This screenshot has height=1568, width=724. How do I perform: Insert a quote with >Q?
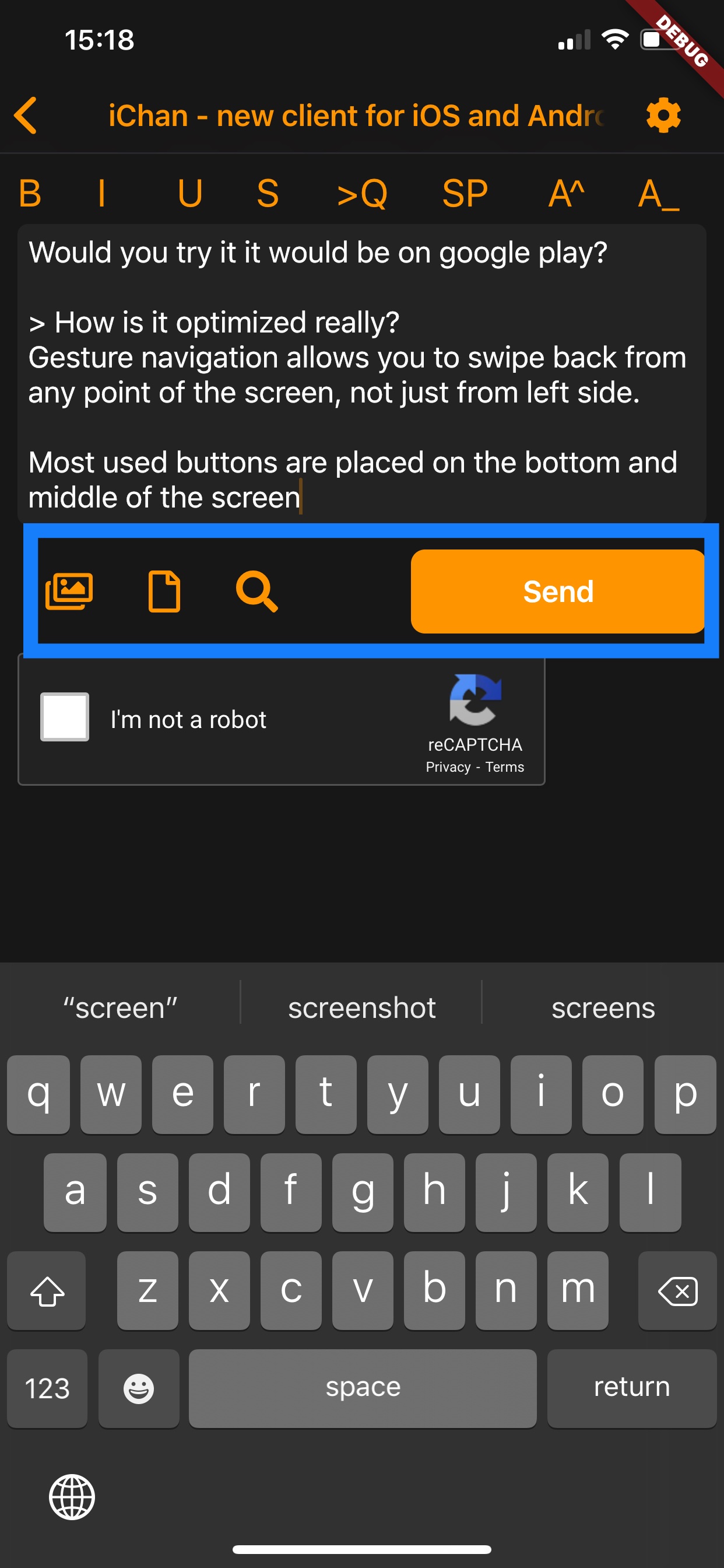[362, 194]
